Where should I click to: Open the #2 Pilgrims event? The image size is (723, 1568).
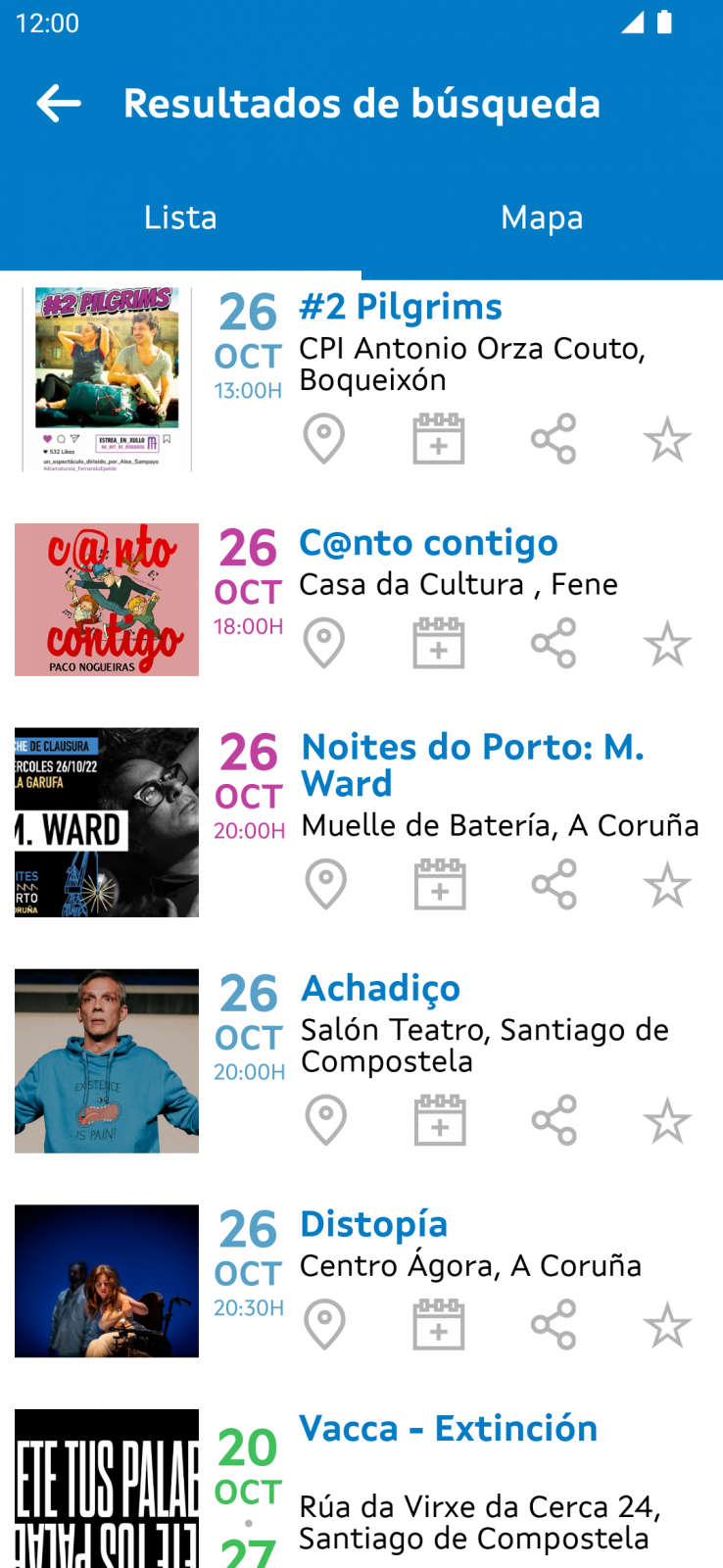[401, 307]
